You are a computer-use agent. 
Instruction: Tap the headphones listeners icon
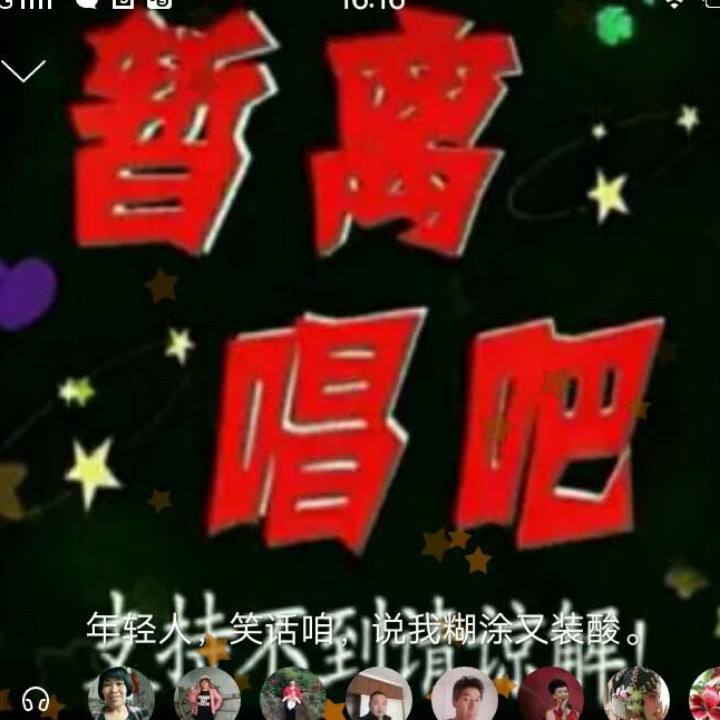click(x=36, y=700)
